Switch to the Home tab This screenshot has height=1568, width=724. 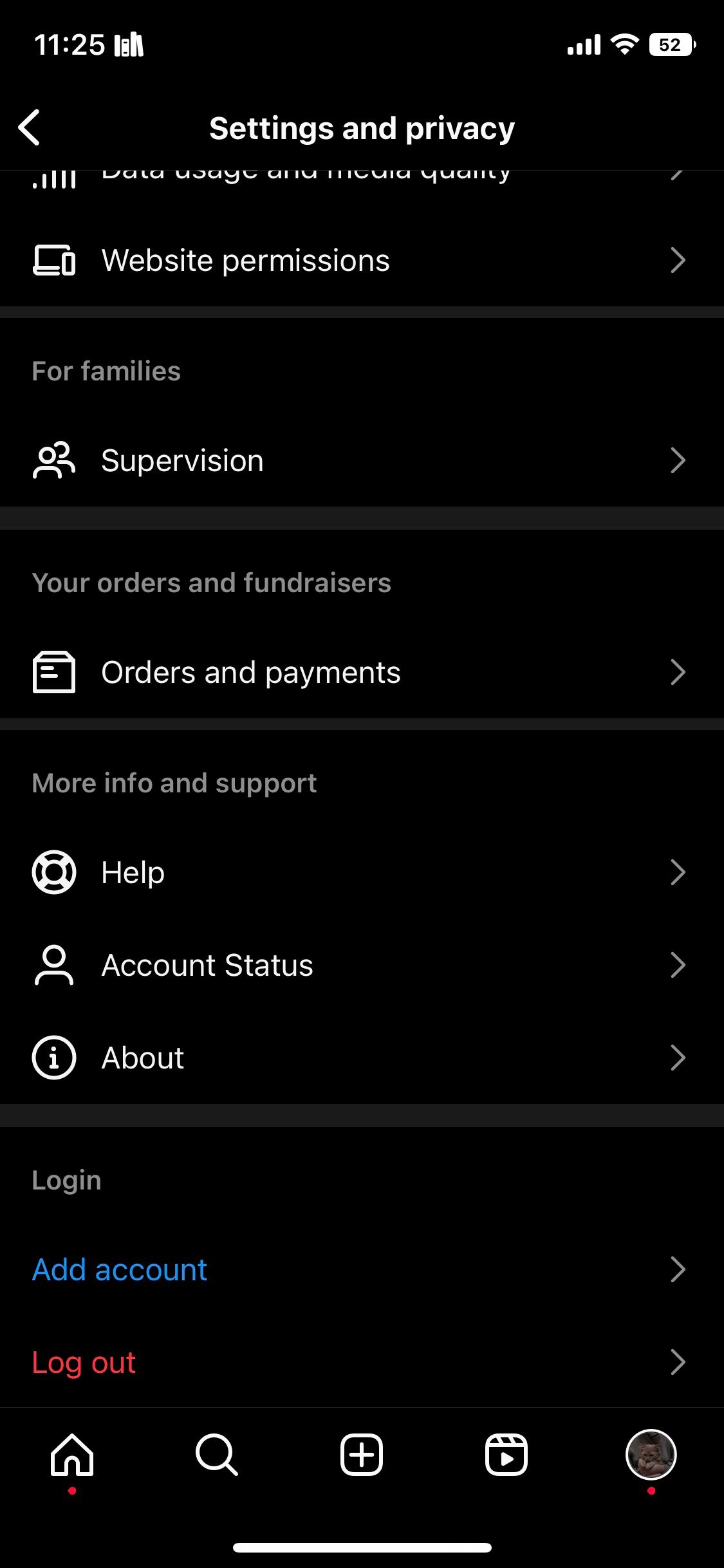click(x=72, y=1455)
